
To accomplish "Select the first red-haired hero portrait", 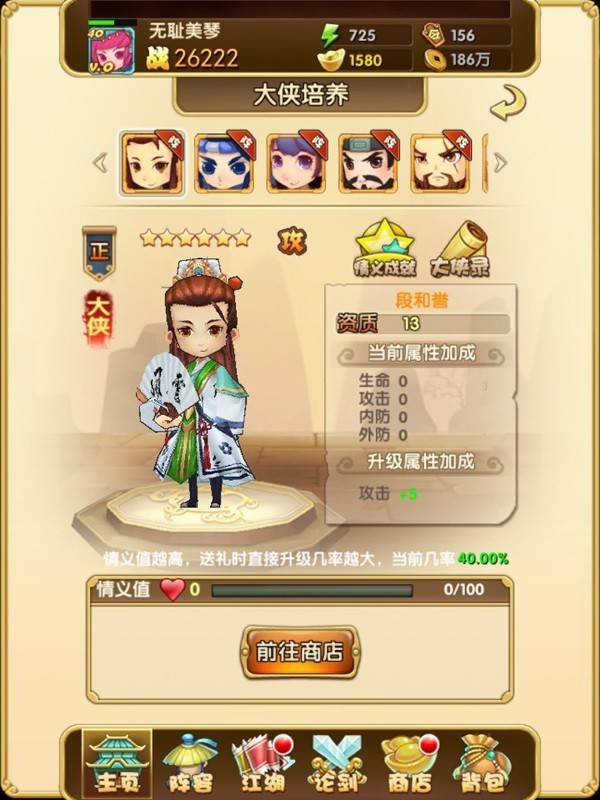I will tap(152, 162).
